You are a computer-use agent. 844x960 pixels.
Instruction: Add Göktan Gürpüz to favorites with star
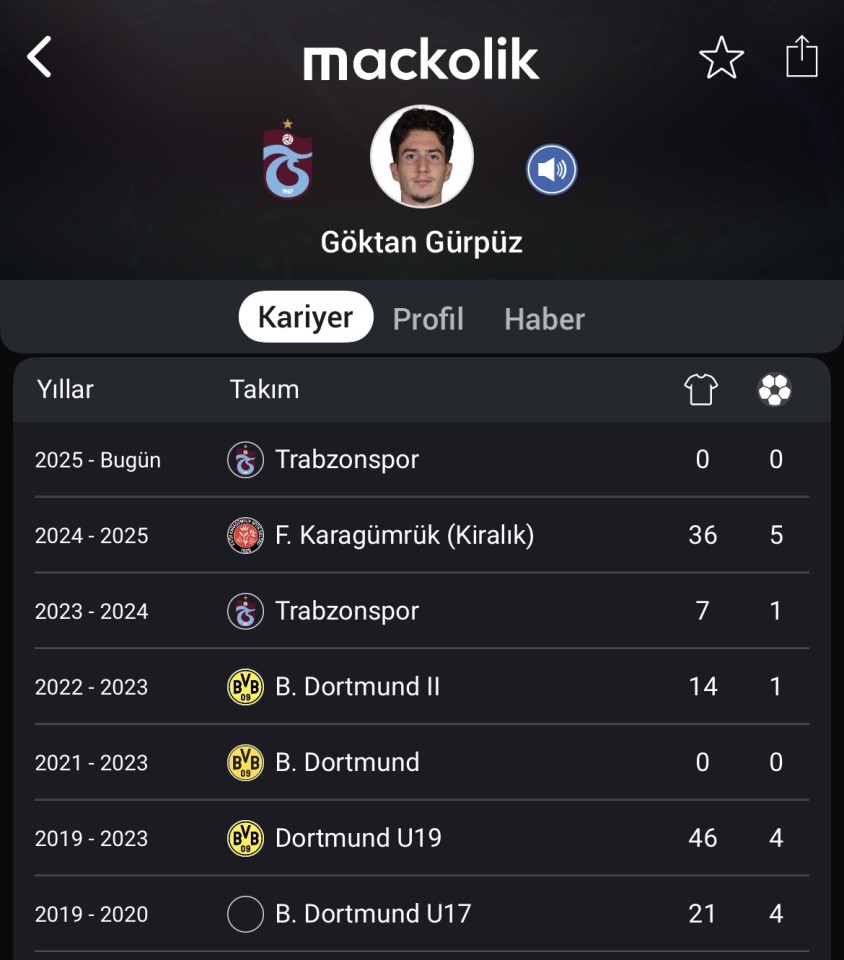(x=721, y=58)
